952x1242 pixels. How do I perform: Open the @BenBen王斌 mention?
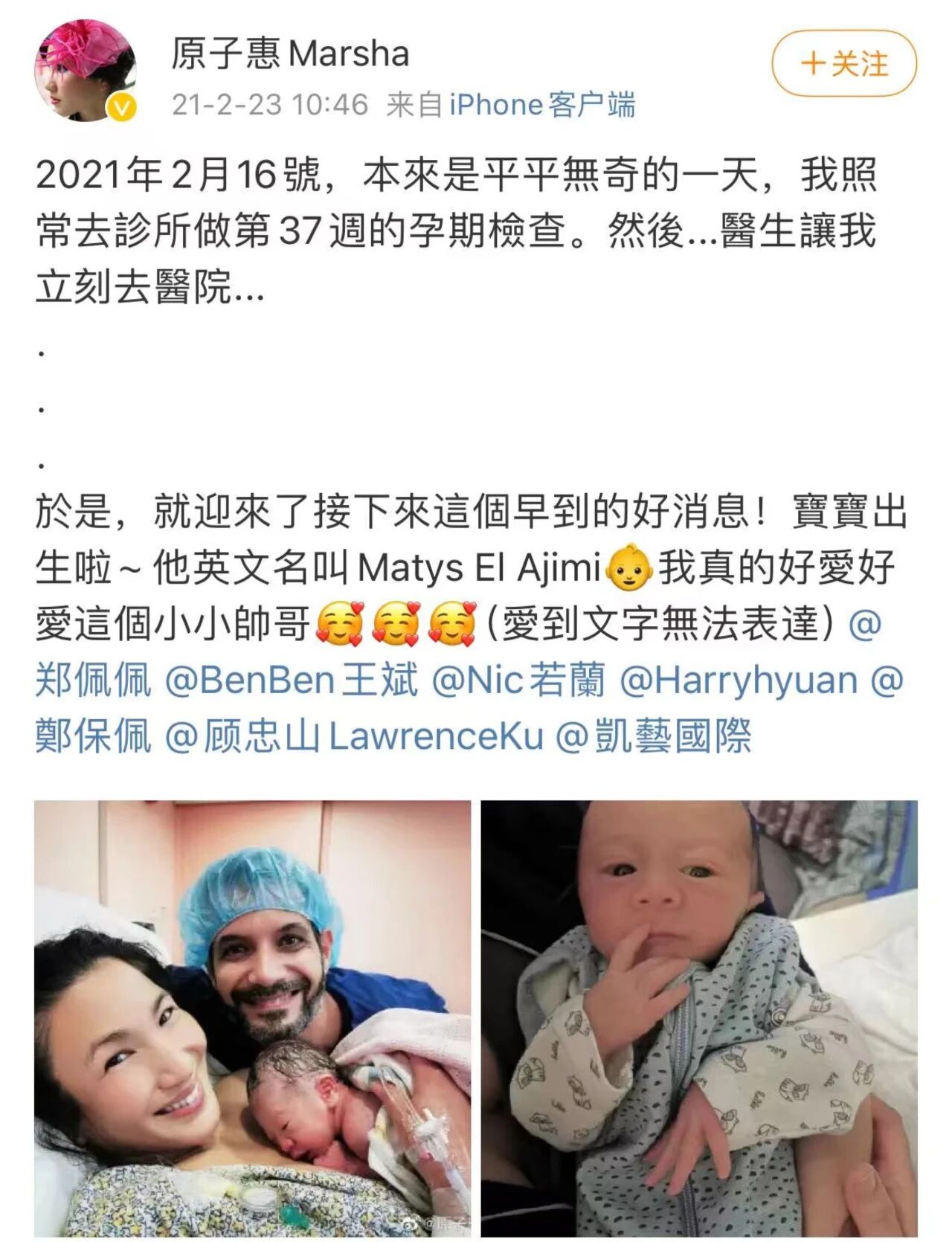291,680
